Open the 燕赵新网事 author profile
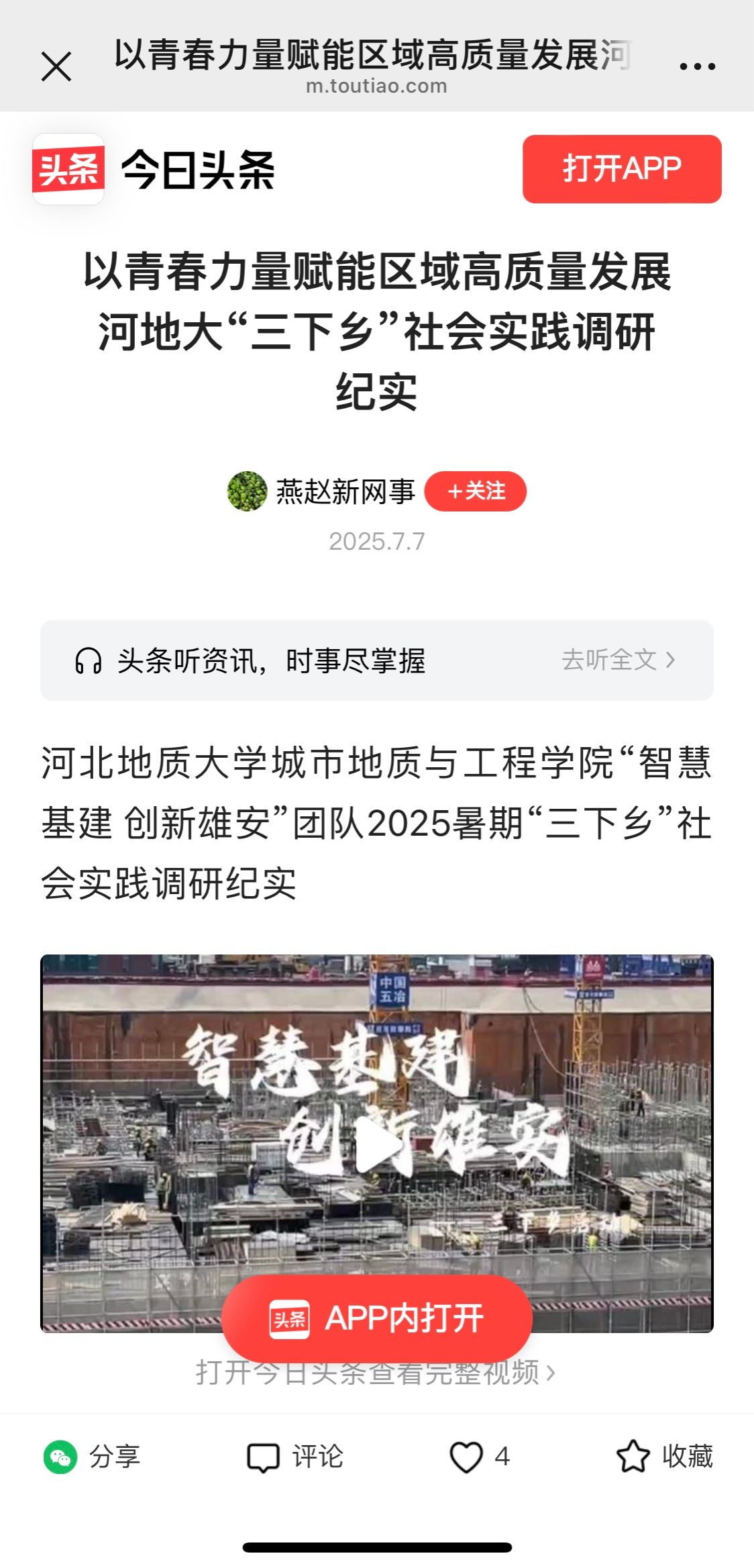The image size is (754, 1568). 344,491
